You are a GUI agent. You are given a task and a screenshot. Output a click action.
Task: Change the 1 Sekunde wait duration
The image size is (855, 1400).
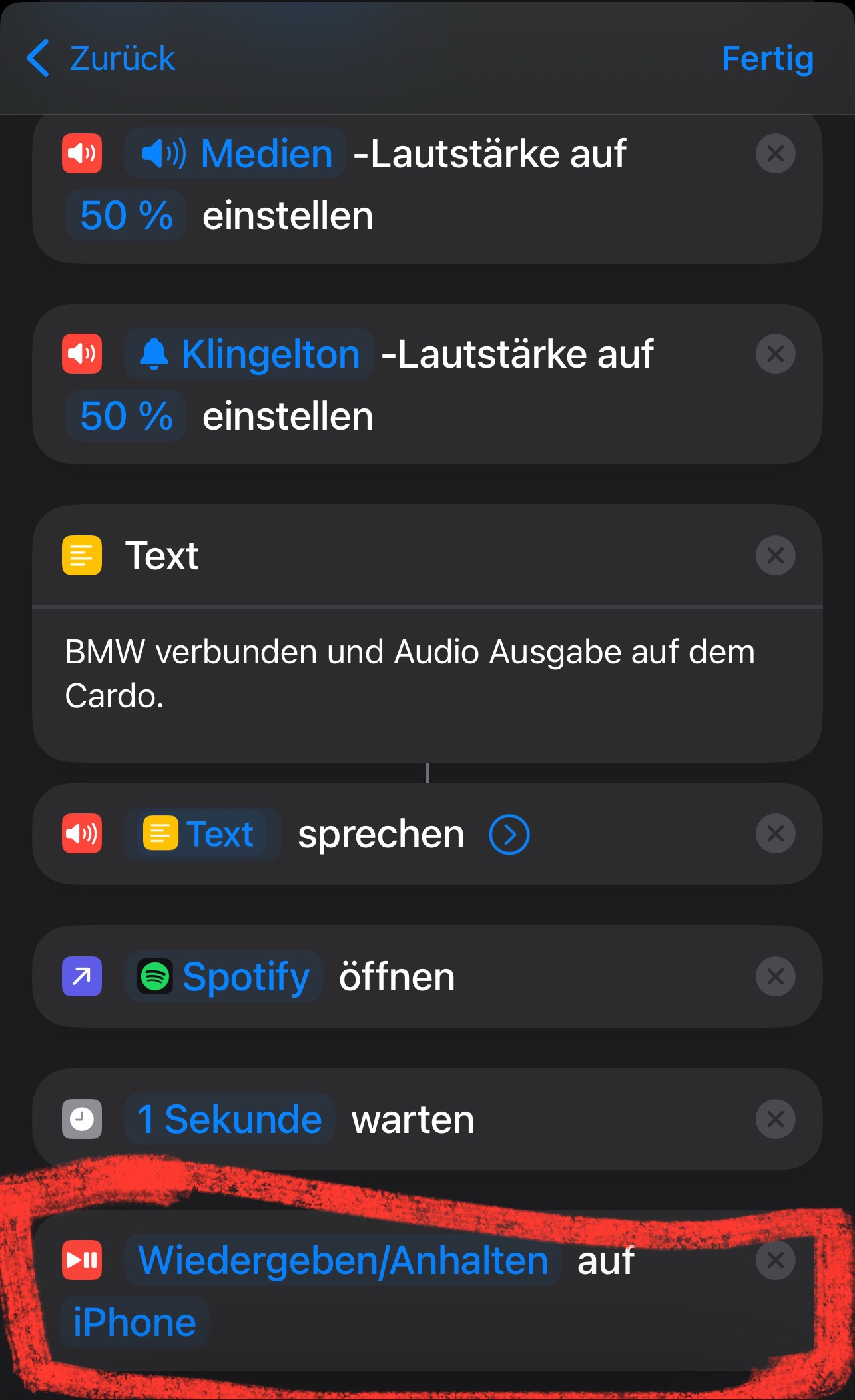pos(229,1119)
